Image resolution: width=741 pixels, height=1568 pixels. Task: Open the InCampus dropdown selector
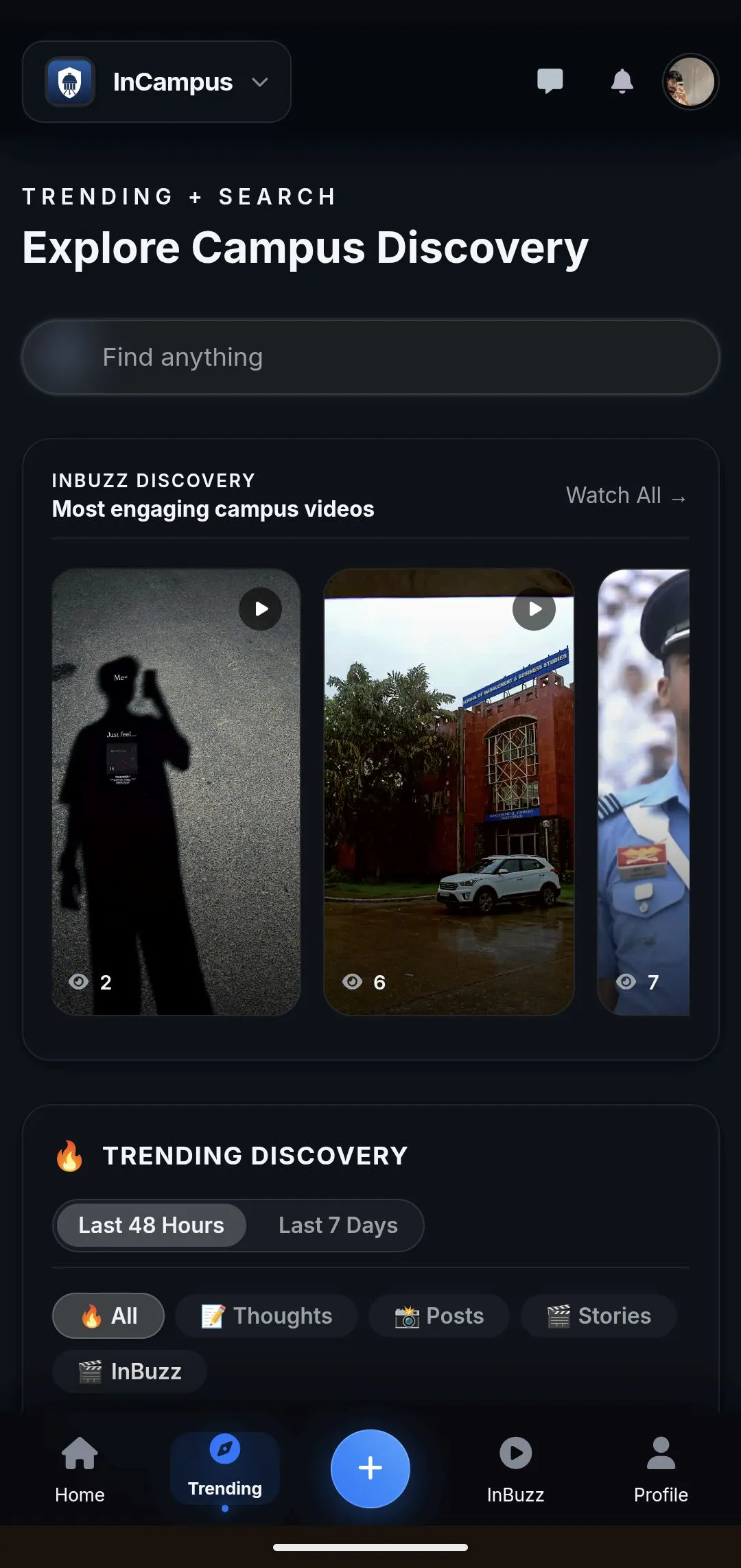(x=156, y=82)
